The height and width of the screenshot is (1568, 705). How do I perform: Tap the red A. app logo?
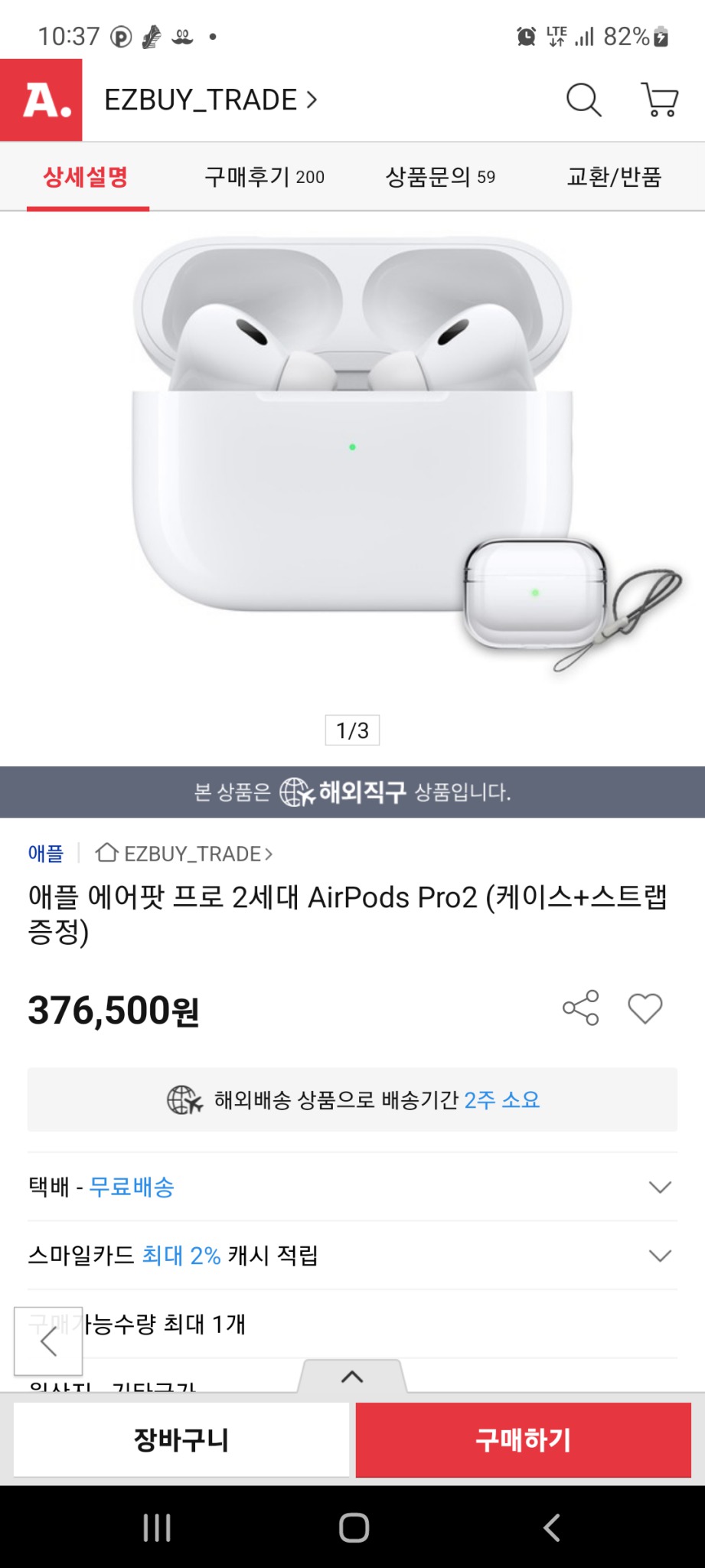(47, 100)
